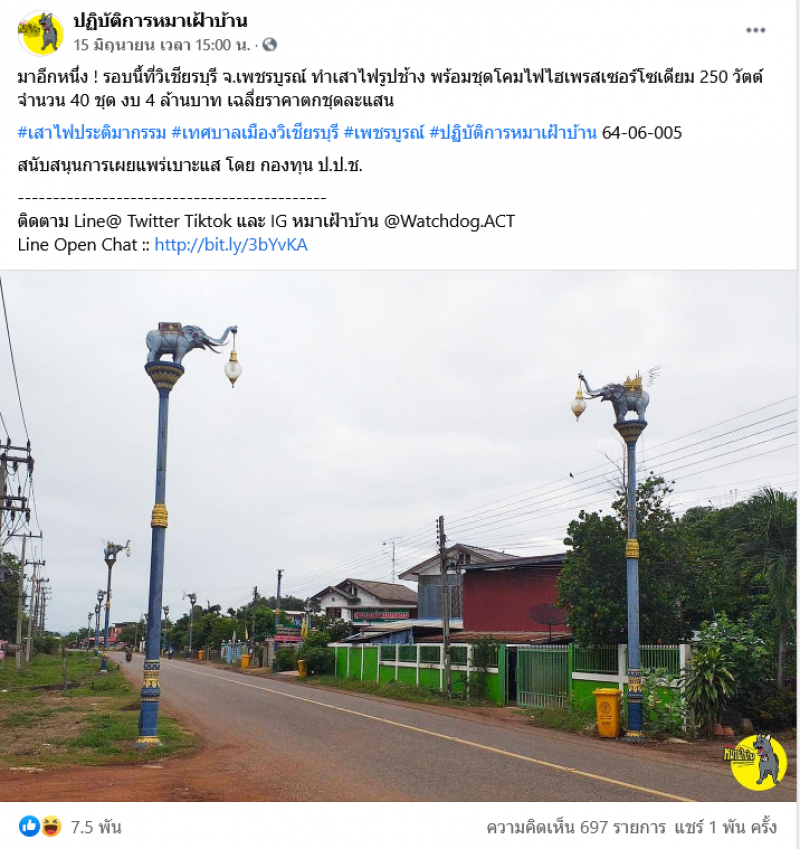Image resolution: width=800 pixels, height=849 pixels.
Task: Open the page name ปฏิบัติการหมาเฝ้าบ้าน
Action: [x=160, y=20]
